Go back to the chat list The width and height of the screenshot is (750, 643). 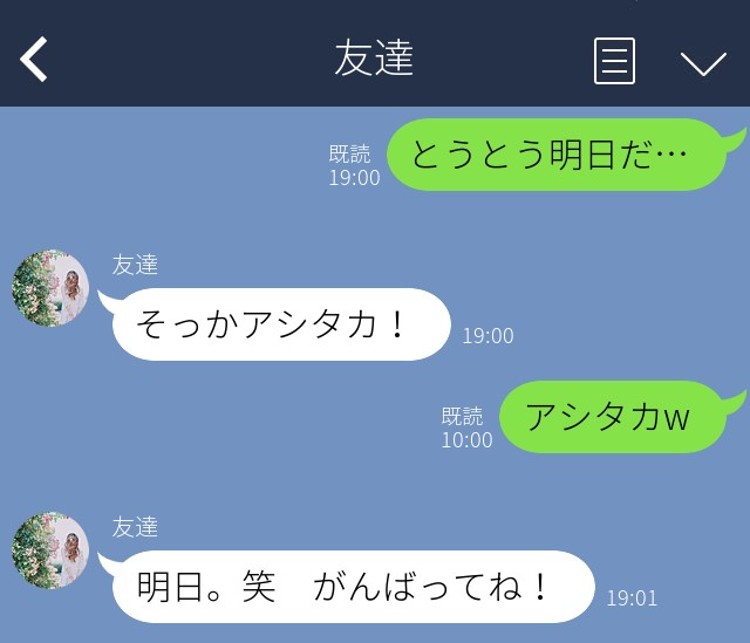(x=34, y=60)
